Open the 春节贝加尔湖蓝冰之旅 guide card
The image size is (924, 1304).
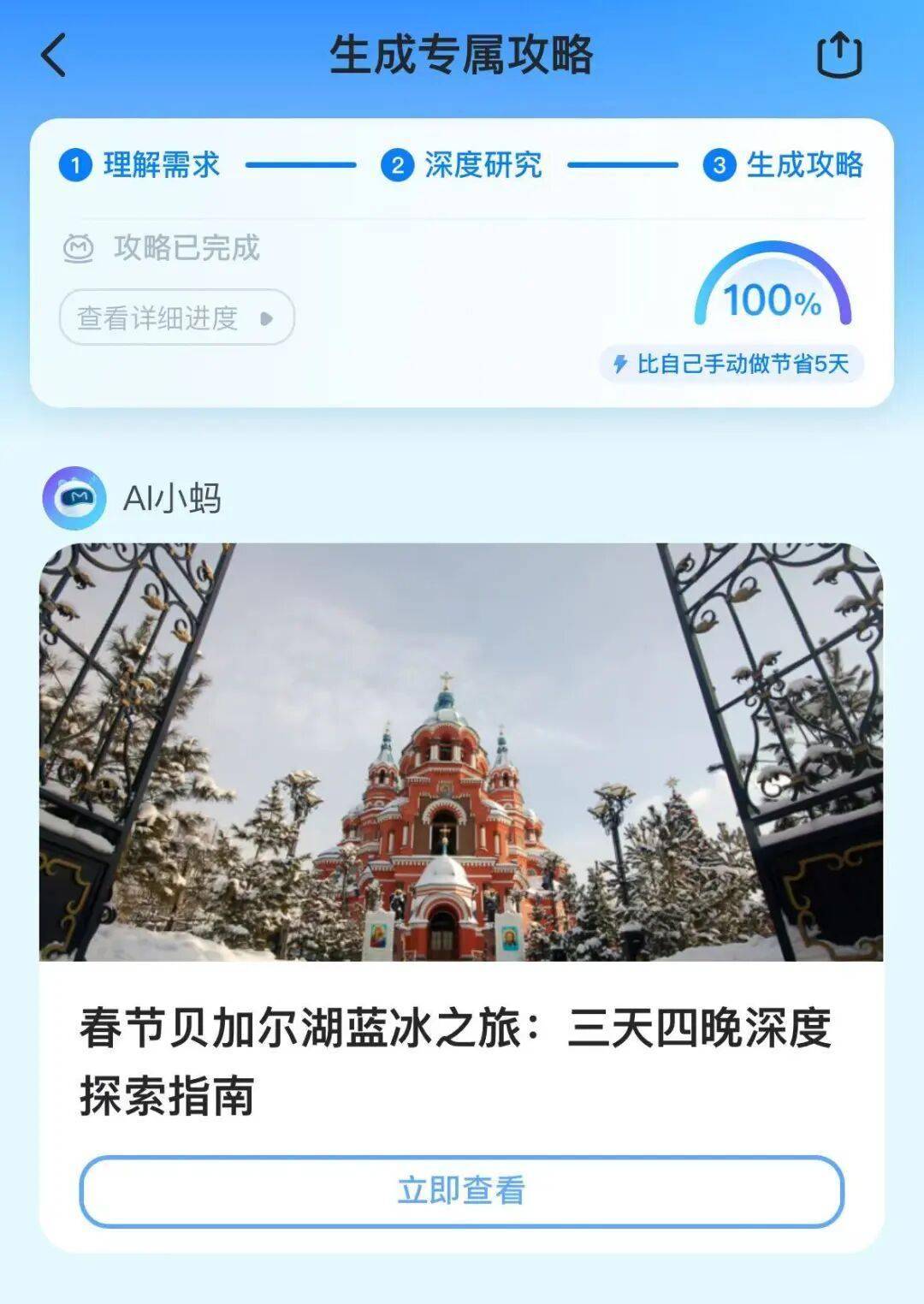tap(461, 1059)
